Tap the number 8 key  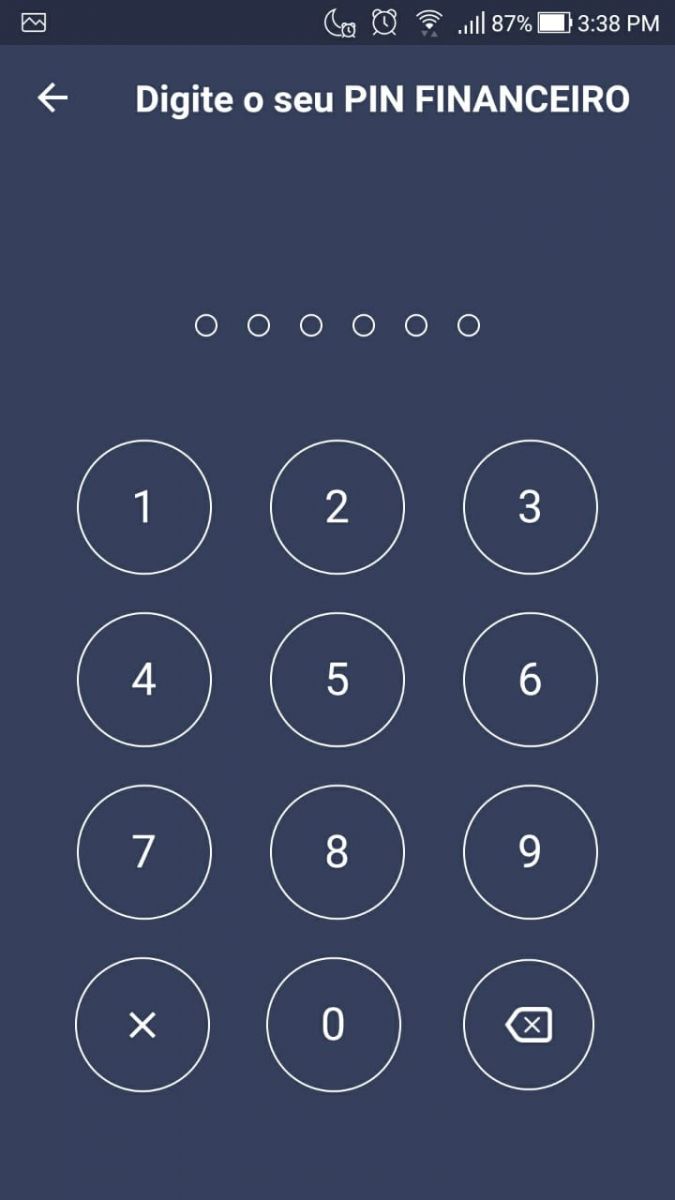click(x=337, y=852)
